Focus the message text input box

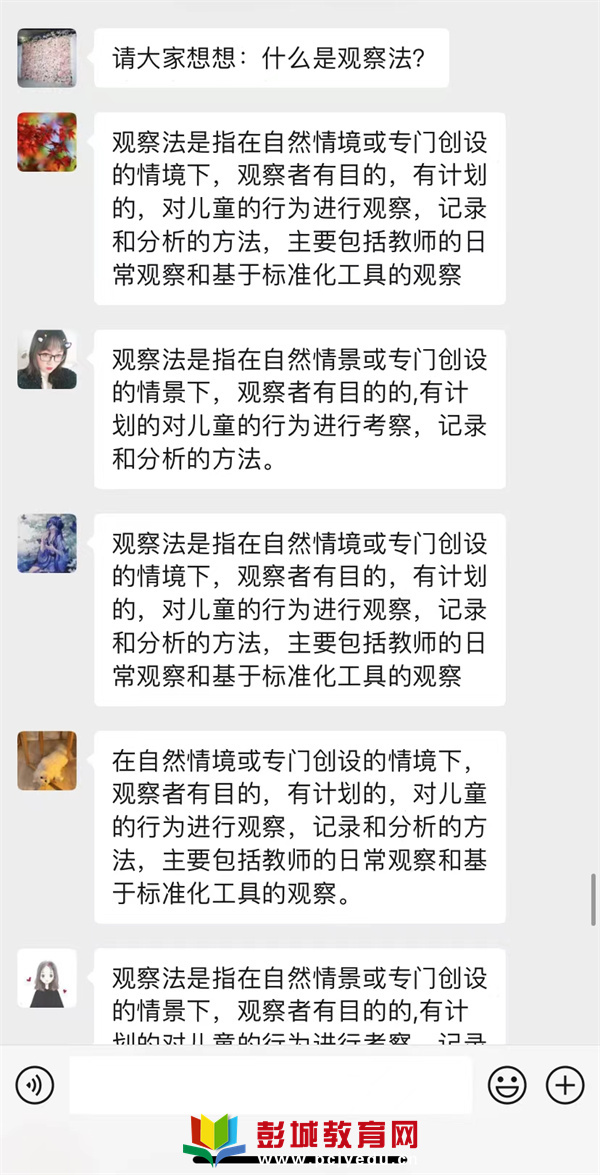click(x=270, y=1085)
